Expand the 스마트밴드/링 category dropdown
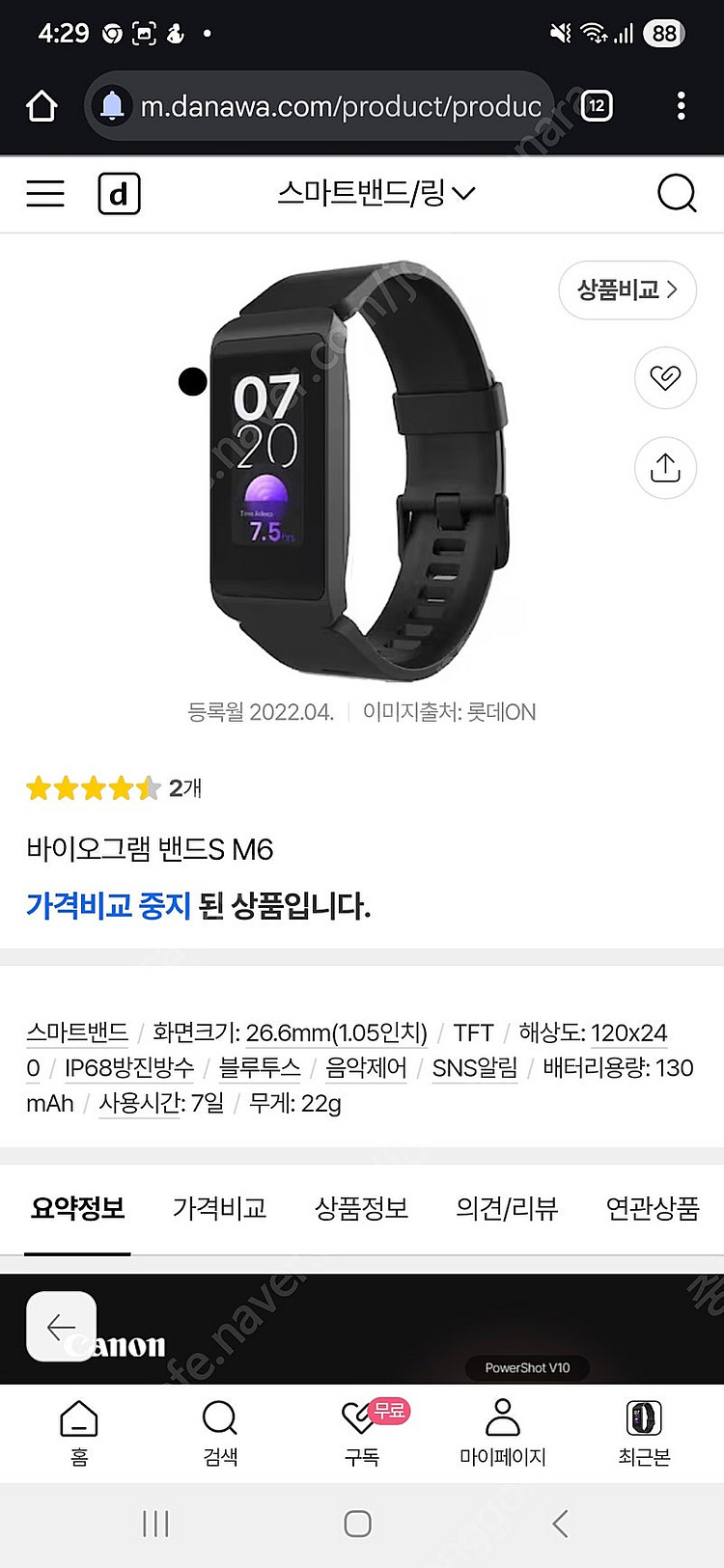The width and height of the screenshot is (724, 1568). click(x=376, y=193)
